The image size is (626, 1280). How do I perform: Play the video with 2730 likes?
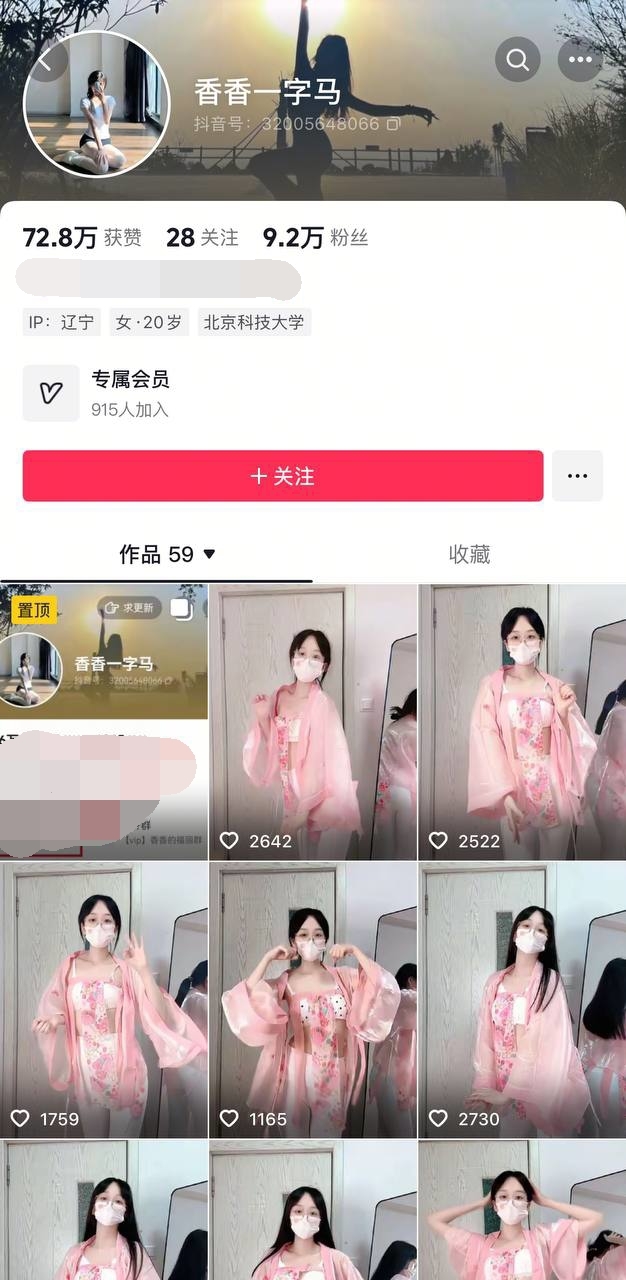pyautogui.click(x=521, y=1000)
